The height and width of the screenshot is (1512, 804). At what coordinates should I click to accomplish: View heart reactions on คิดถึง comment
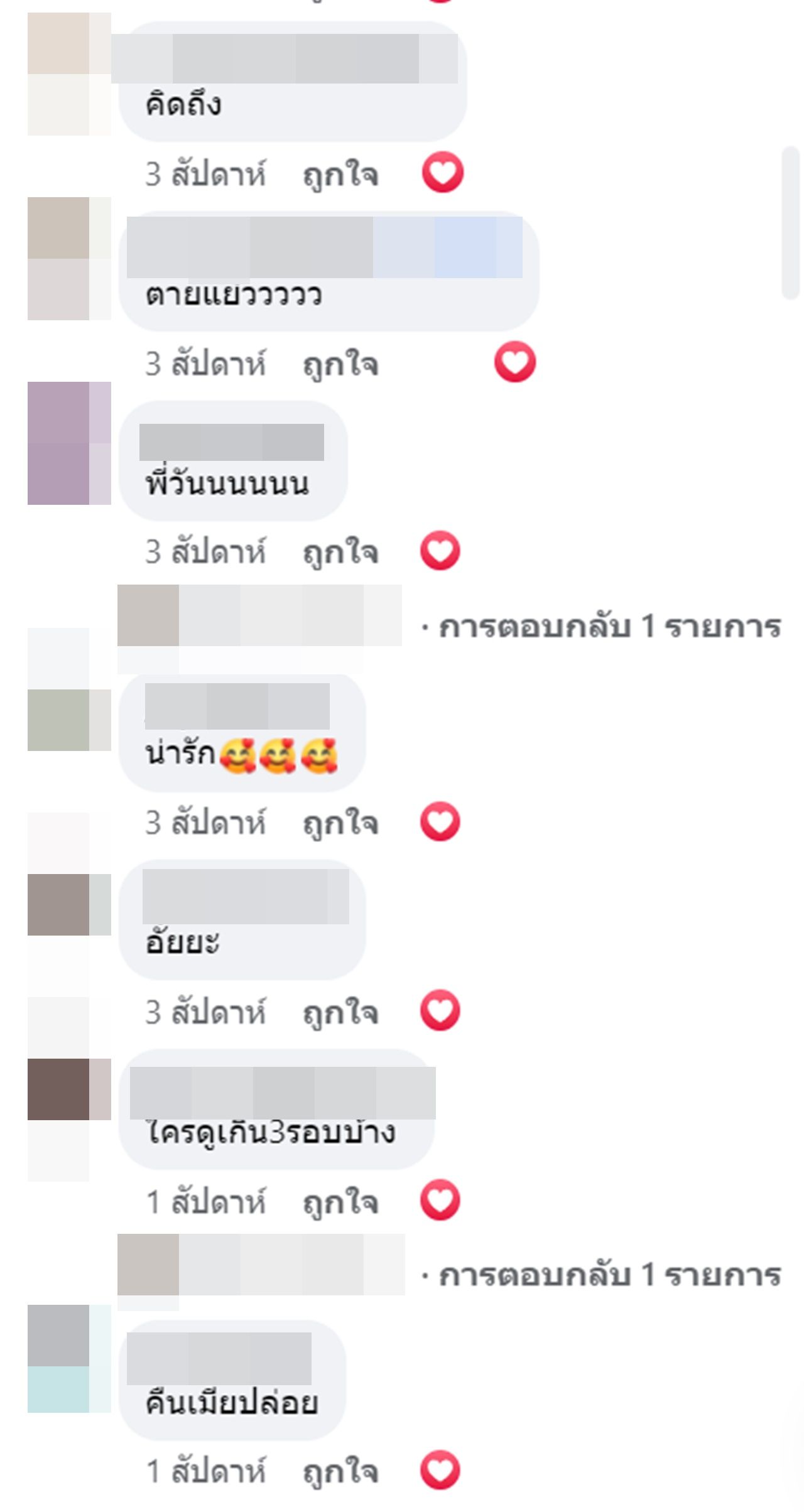click(x=443, y=173)
